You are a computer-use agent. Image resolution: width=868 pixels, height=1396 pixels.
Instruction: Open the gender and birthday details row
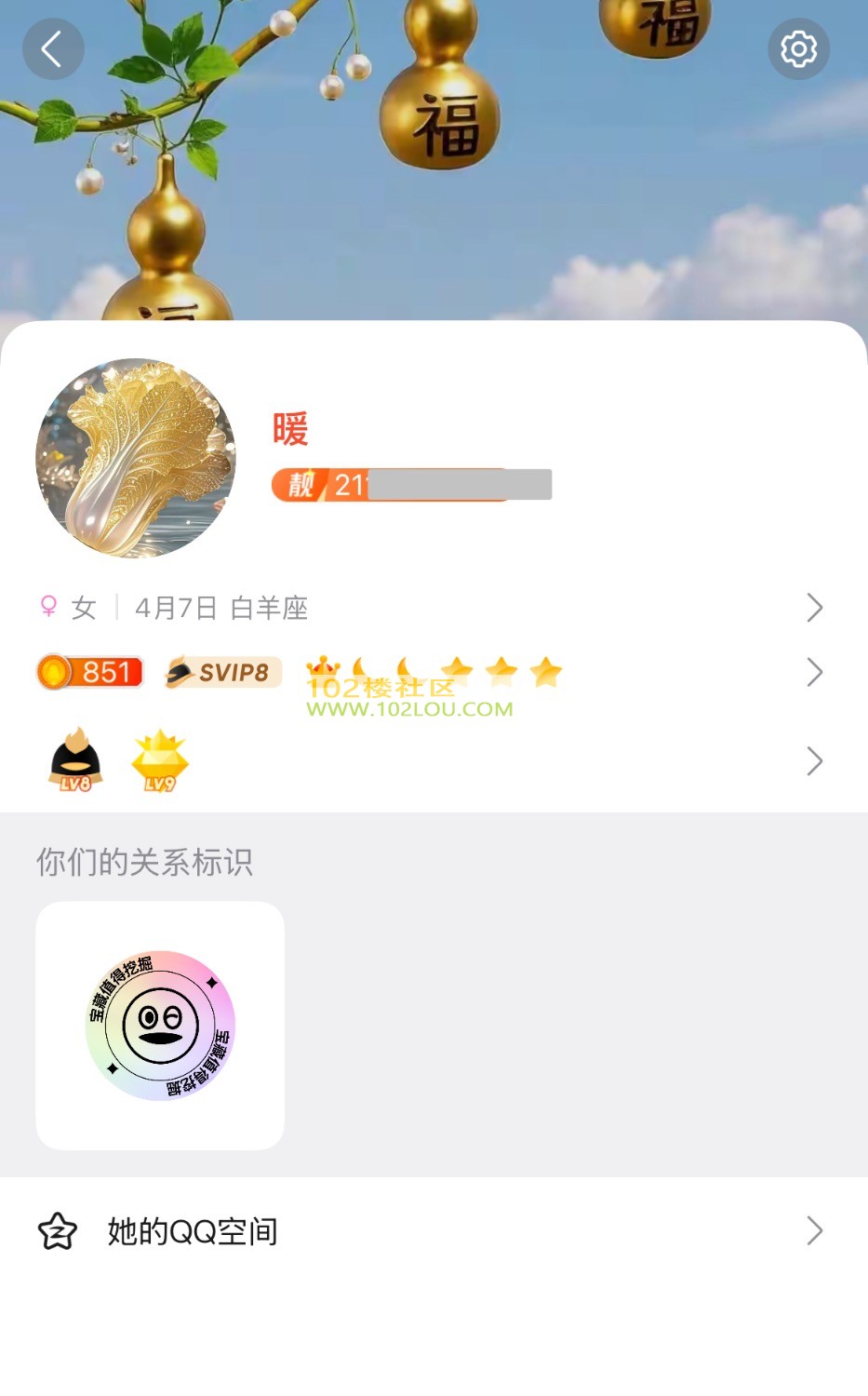428,608
